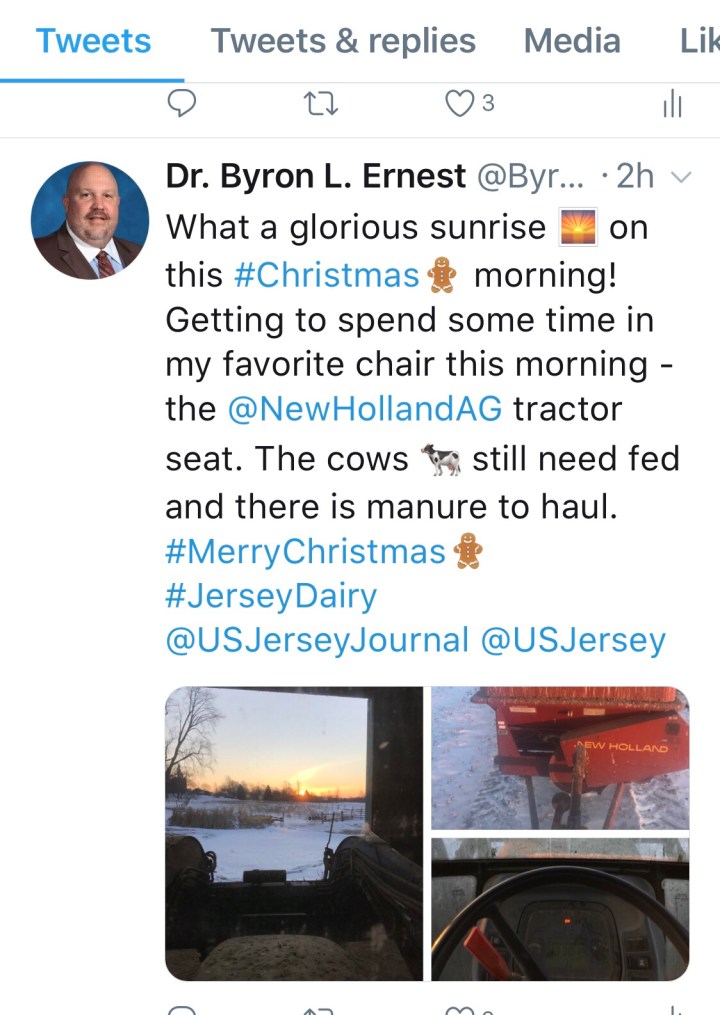View the New Holland spreader photo
The image size is (720, 1015).
(x=560, y=757)
